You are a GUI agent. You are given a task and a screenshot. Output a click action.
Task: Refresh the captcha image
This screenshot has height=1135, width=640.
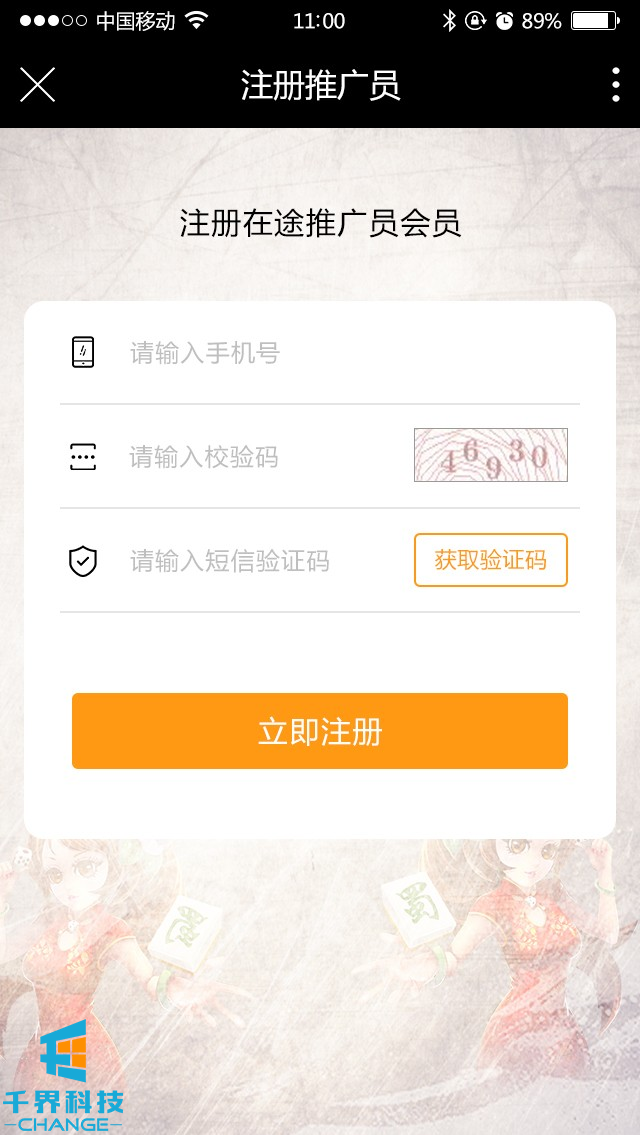(x=490, y=455)
